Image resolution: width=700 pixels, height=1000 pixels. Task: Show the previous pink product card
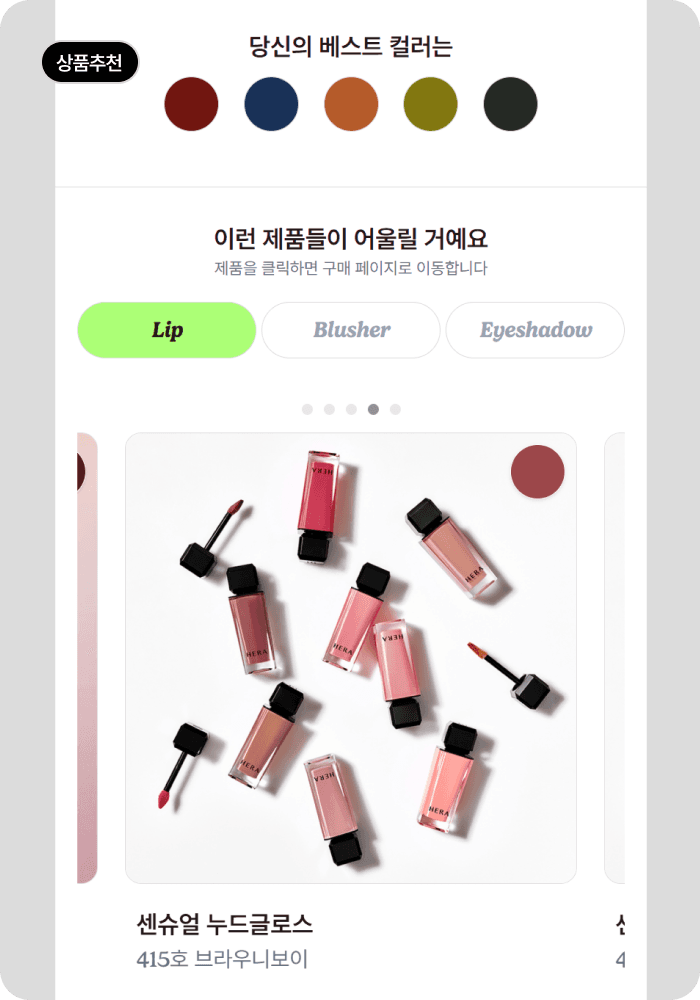pyautogui.click(x=87, y=658)
